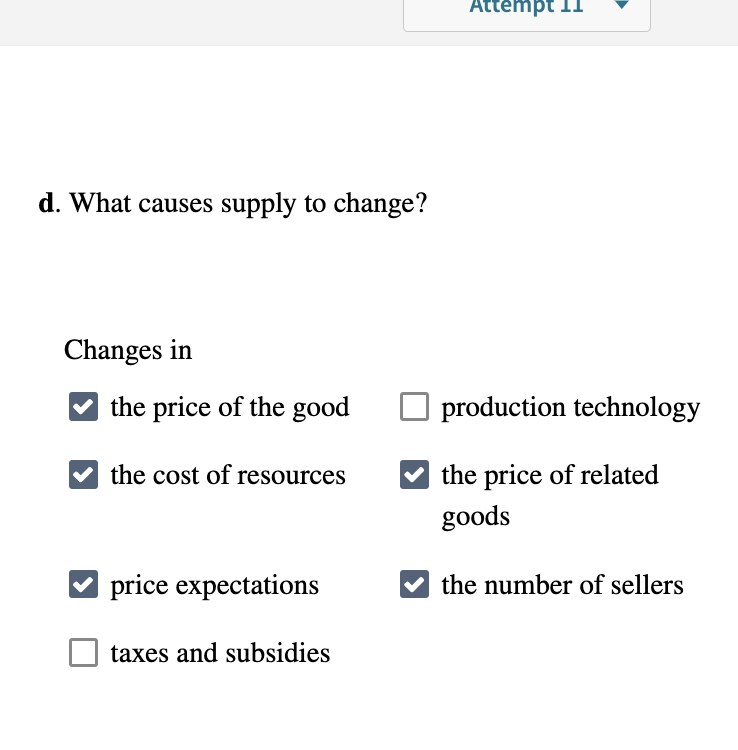
Task: Click the Changes in heading
Action: tap(127, 350)
